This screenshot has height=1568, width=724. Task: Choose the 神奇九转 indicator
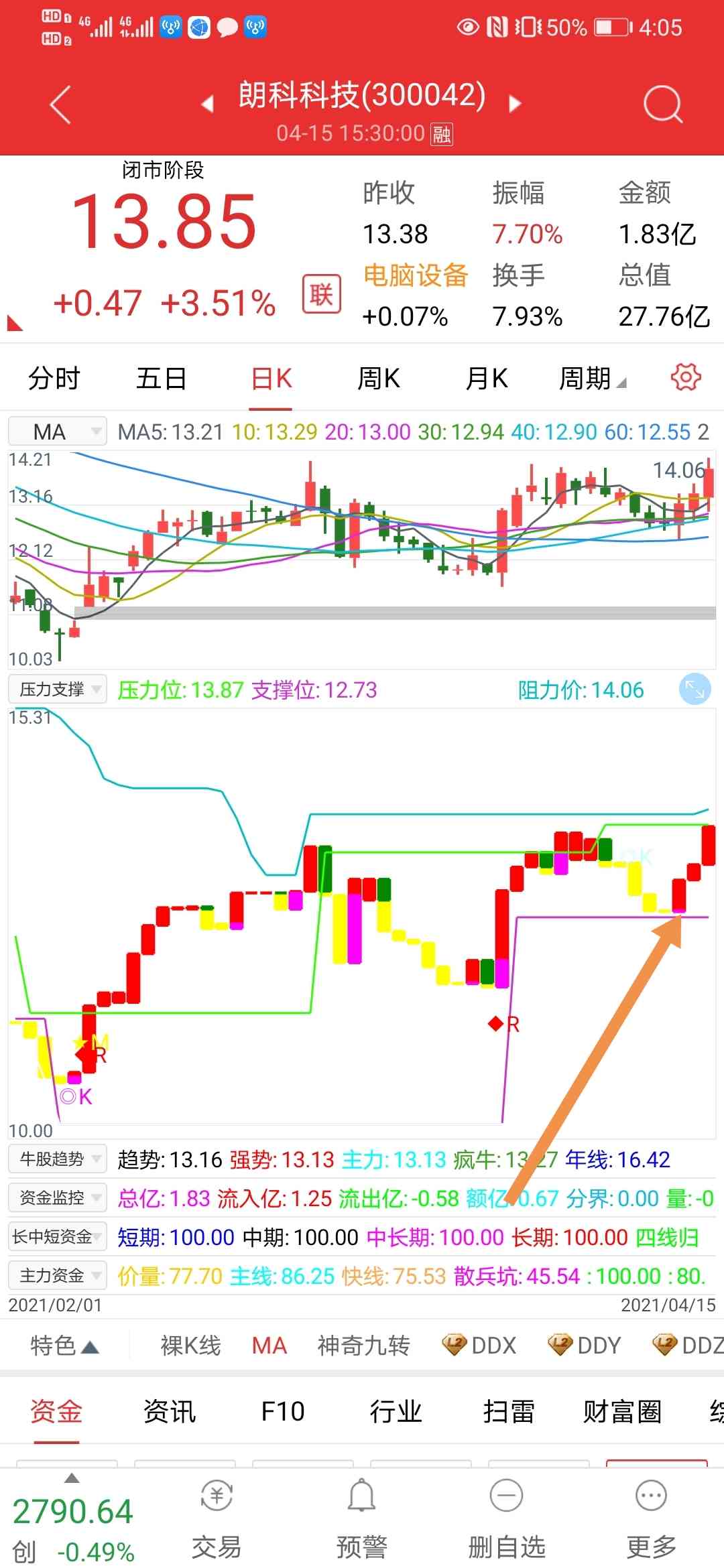point(363,1345)
